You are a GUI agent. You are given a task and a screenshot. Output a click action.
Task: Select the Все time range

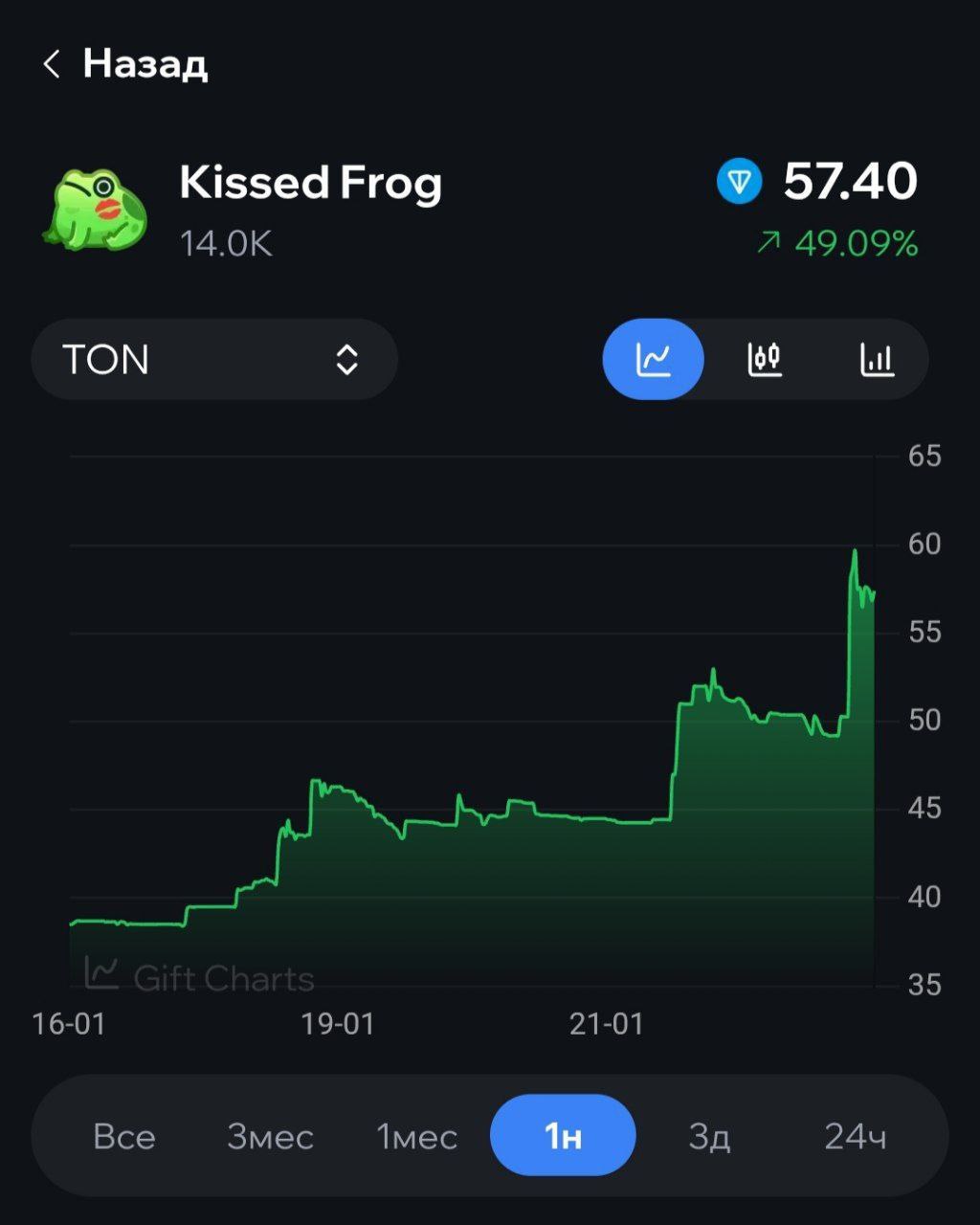pyautogui.click(x=124, y=1137)
